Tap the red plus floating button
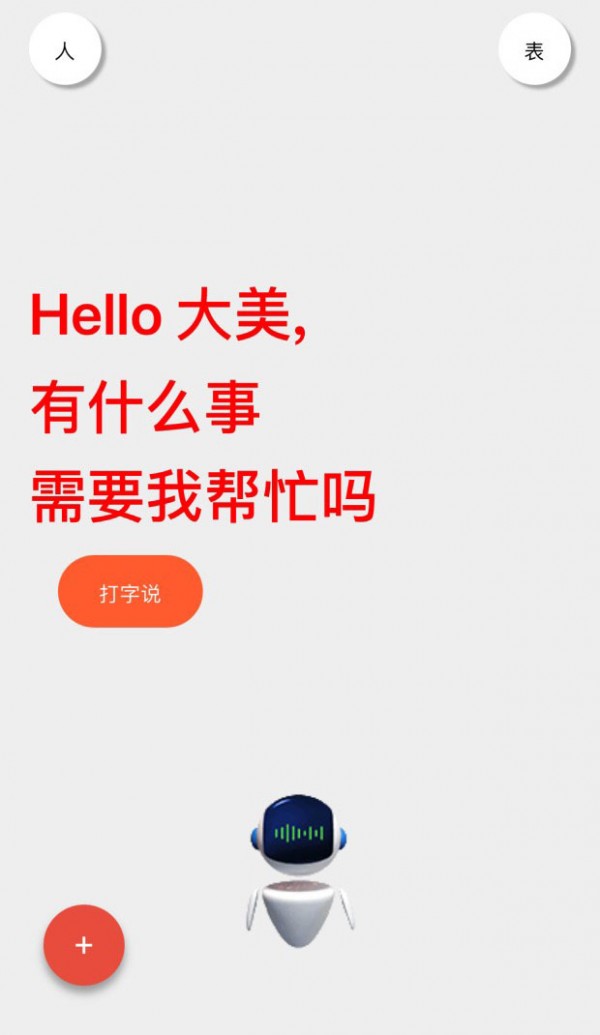Viewport: 600px width, 1035px height. [x=84, y=945]
